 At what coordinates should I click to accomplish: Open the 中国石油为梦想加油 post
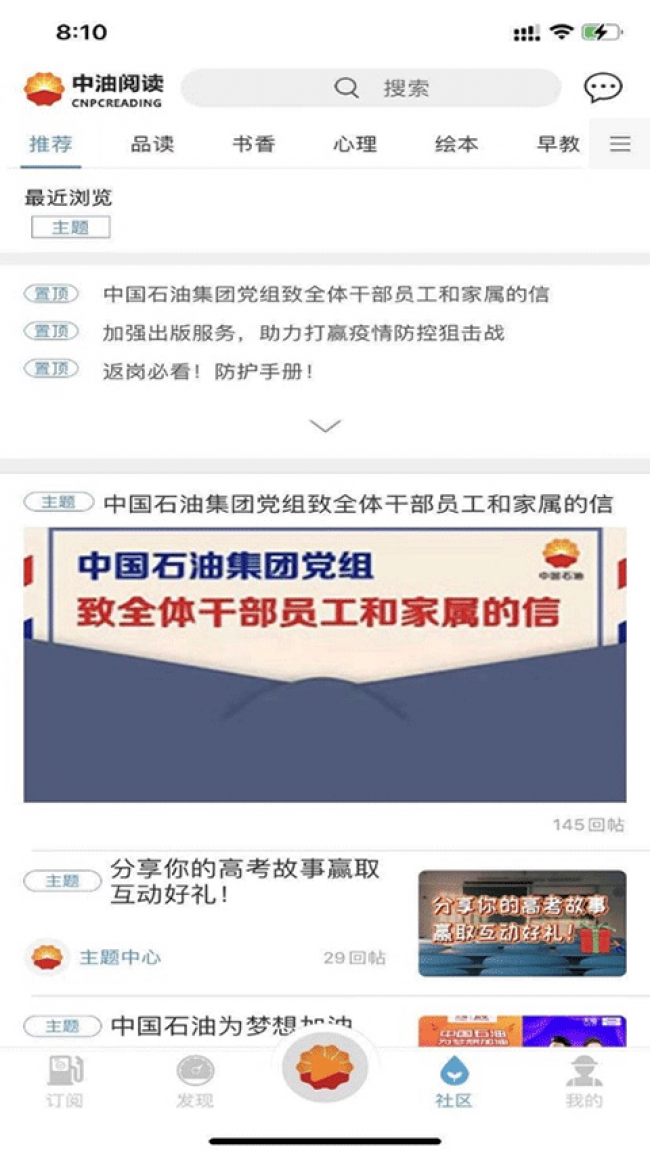click(x=231, y=1025)
